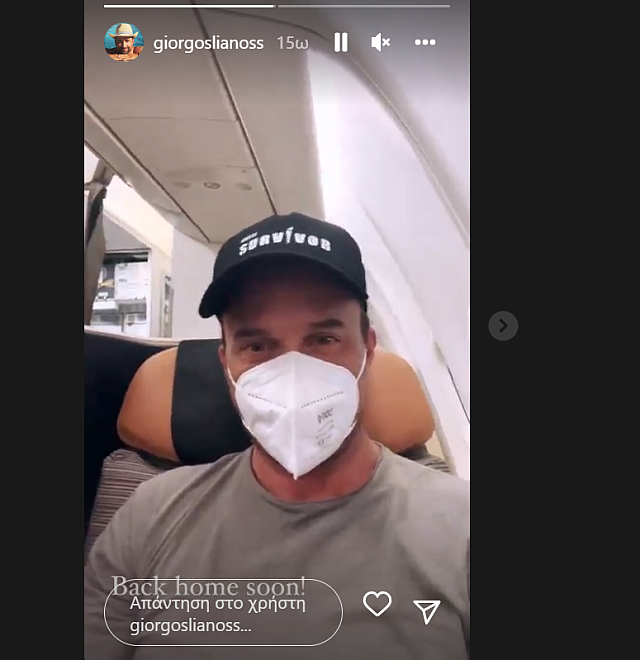Like this story with the heart
640x660 pixels.
click(377, 604)
